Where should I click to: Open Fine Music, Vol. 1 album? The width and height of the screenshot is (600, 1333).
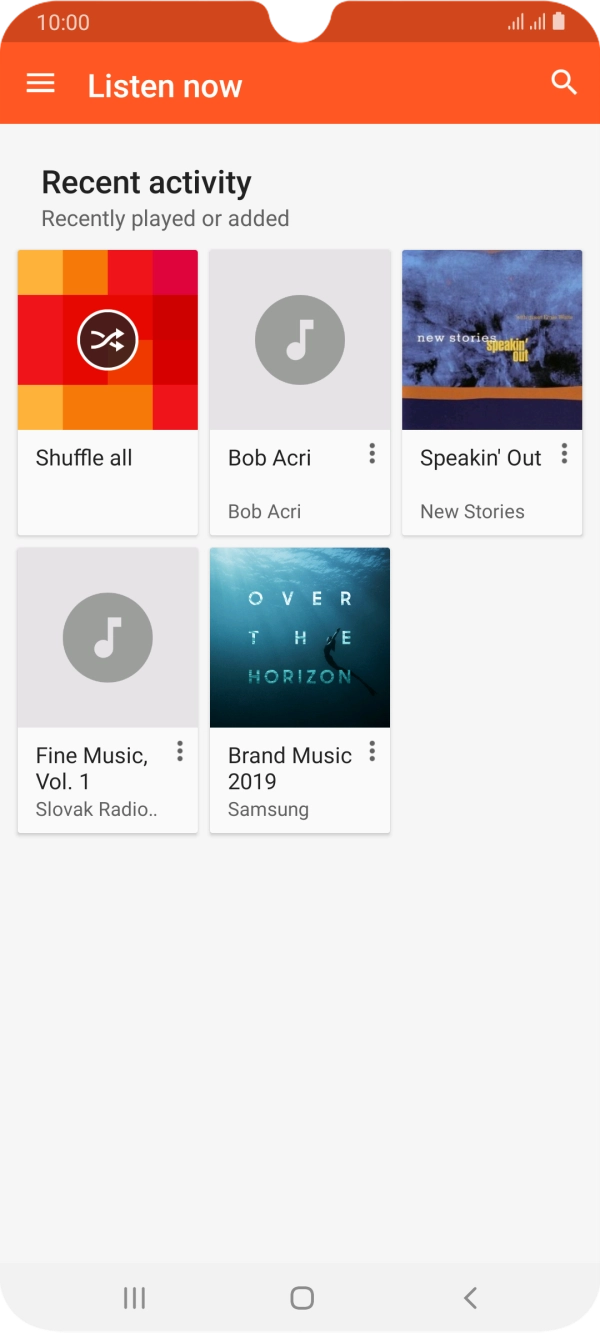[x=108, y=638]
